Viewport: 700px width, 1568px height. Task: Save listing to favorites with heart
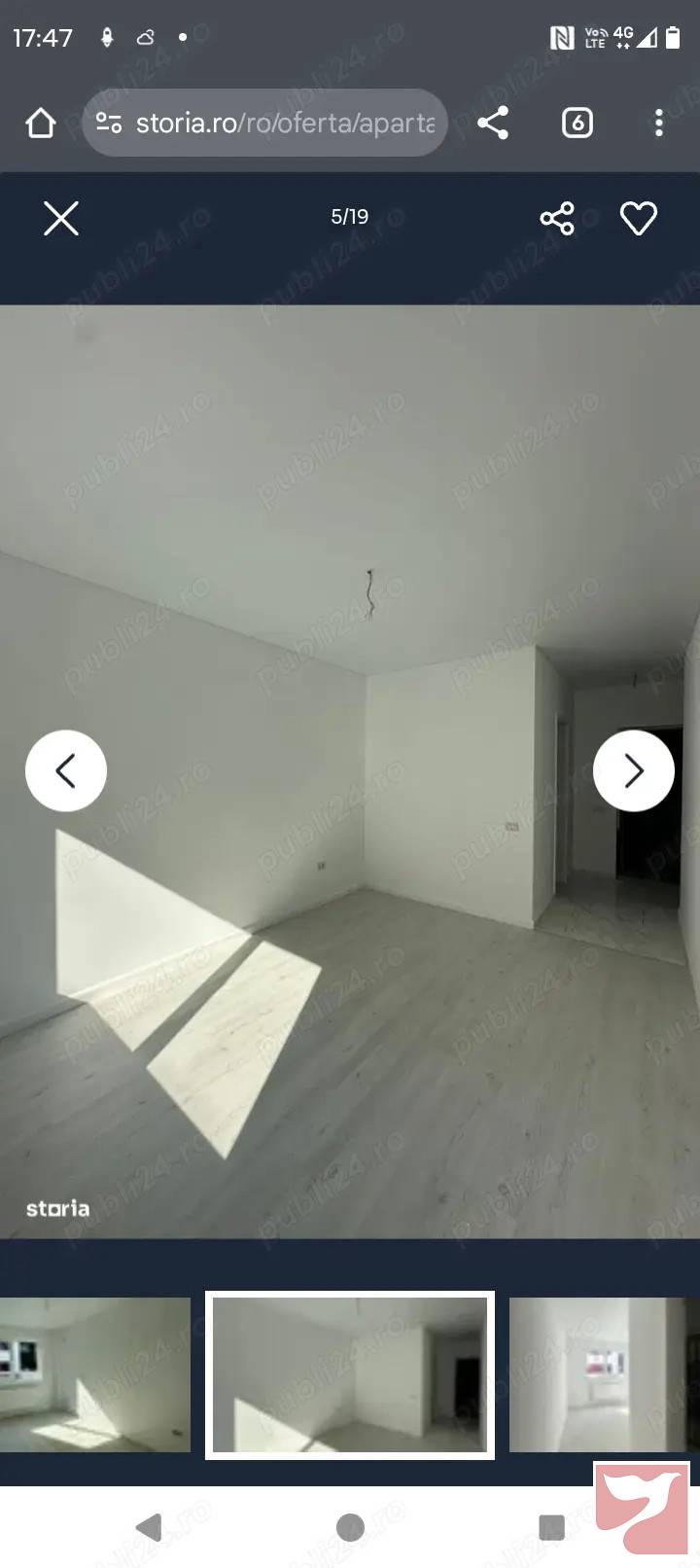click(639, 219)
